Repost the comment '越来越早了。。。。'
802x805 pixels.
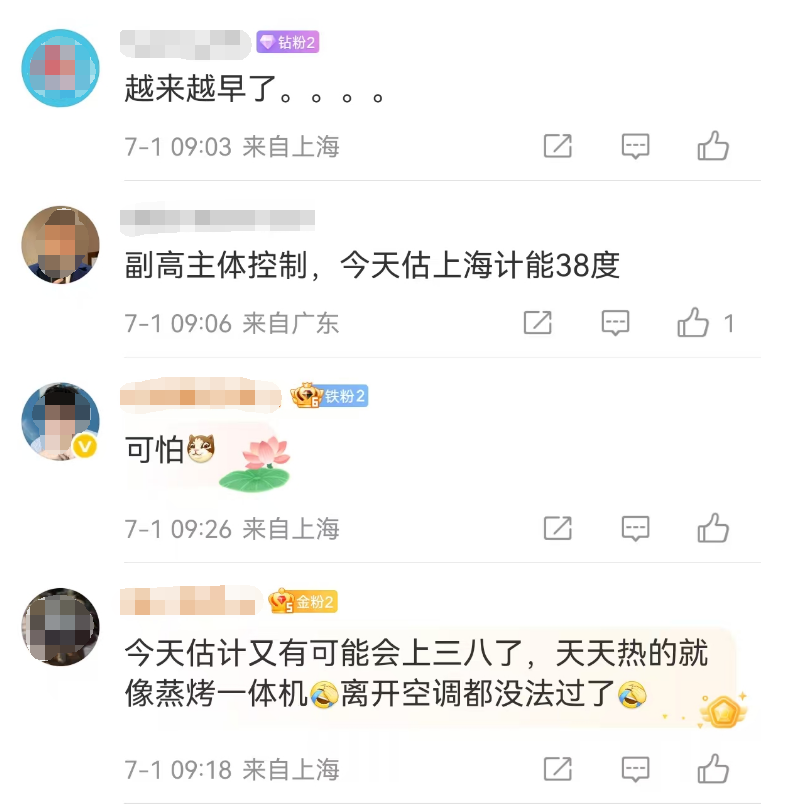point(557,146)
